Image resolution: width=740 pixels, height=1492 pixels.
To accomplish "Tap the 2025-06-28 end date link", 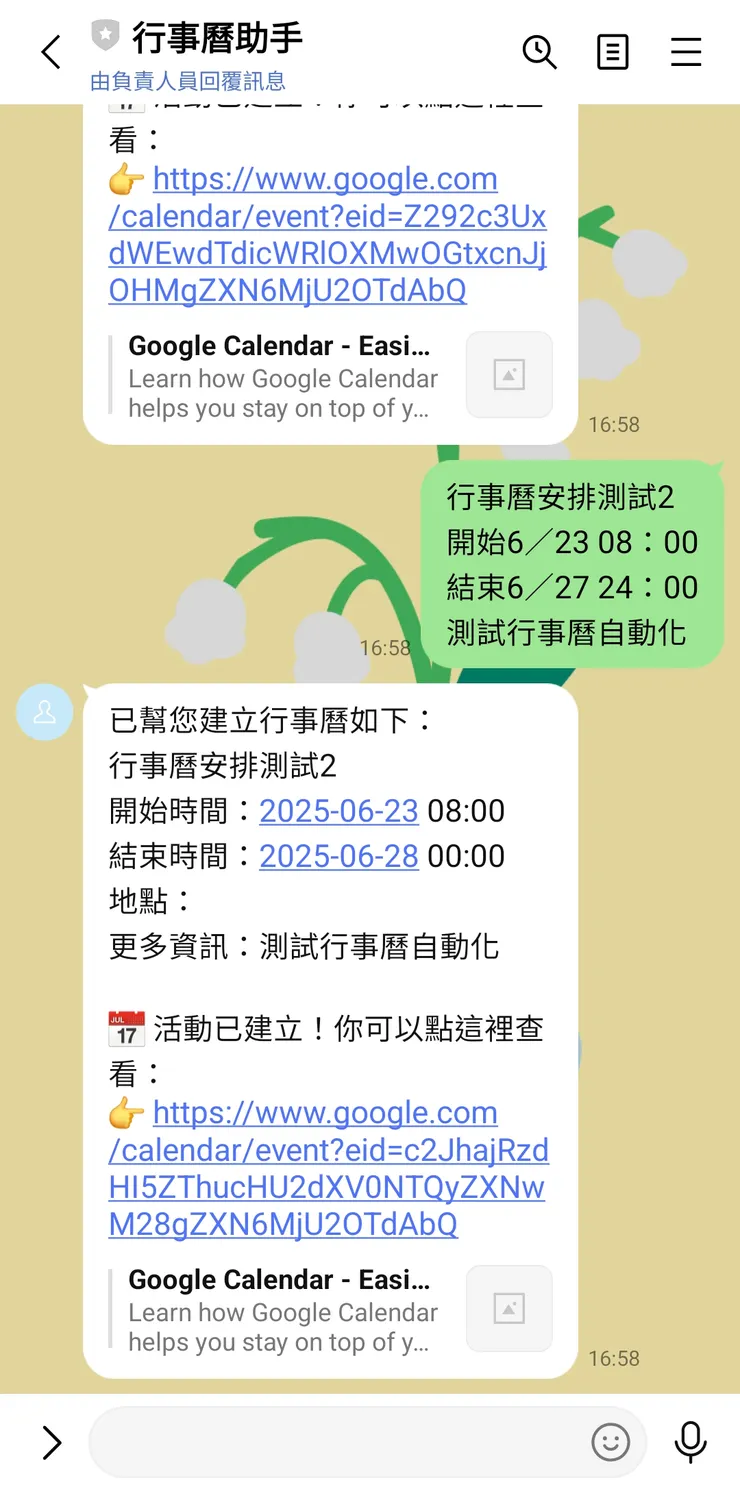I will point(338,856).
